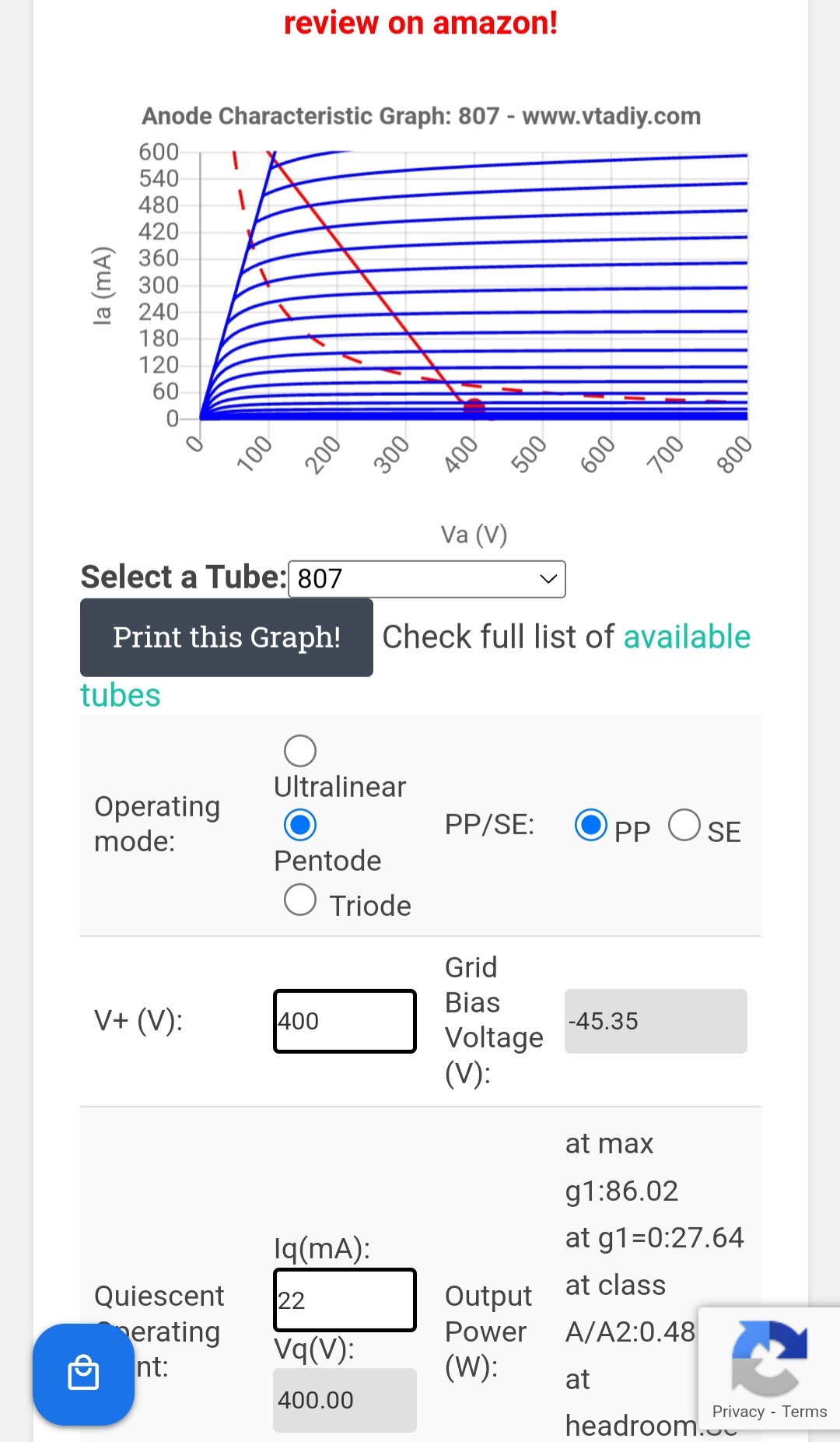
Task: Open the blue shopping bag button
Action: 83,1374
